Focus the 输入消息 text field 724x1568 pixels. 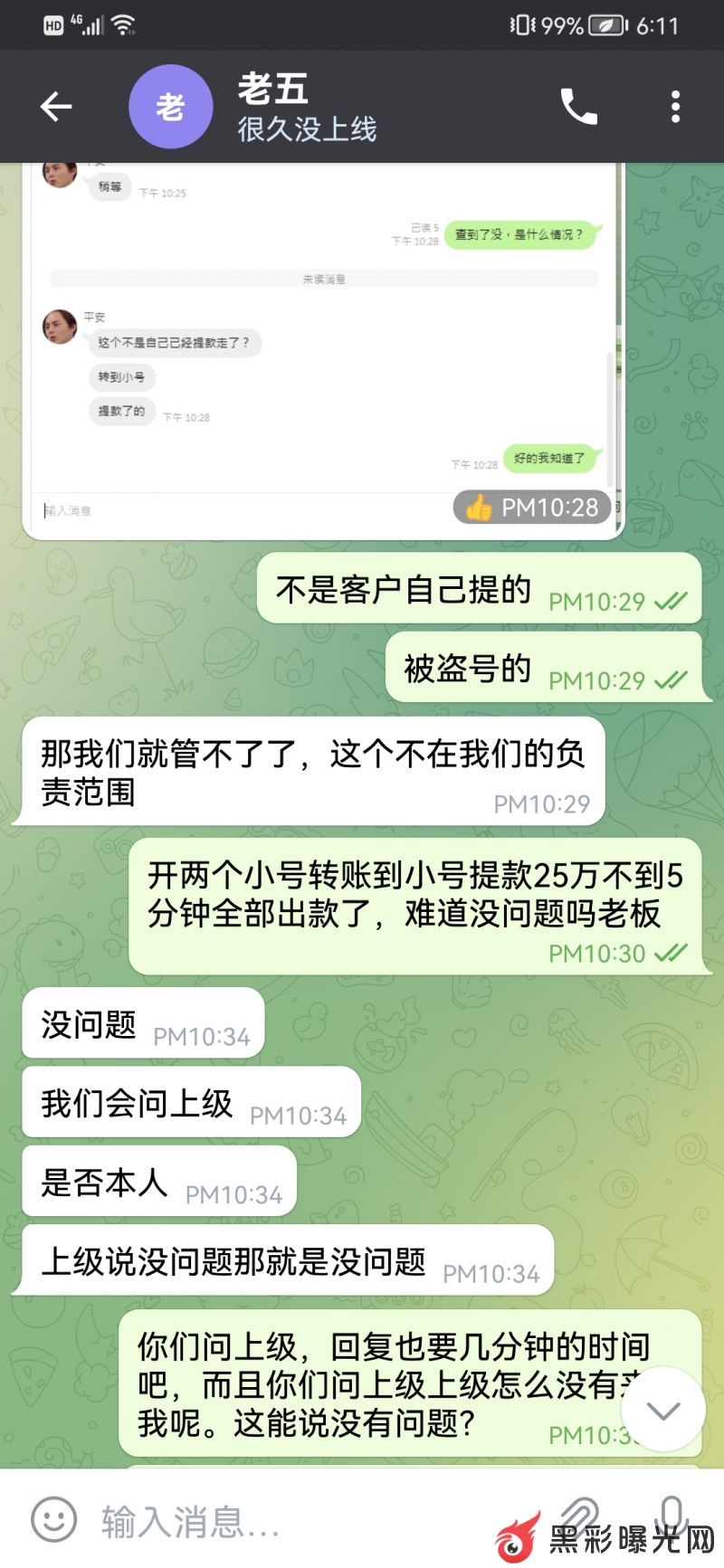[290, 1521]
